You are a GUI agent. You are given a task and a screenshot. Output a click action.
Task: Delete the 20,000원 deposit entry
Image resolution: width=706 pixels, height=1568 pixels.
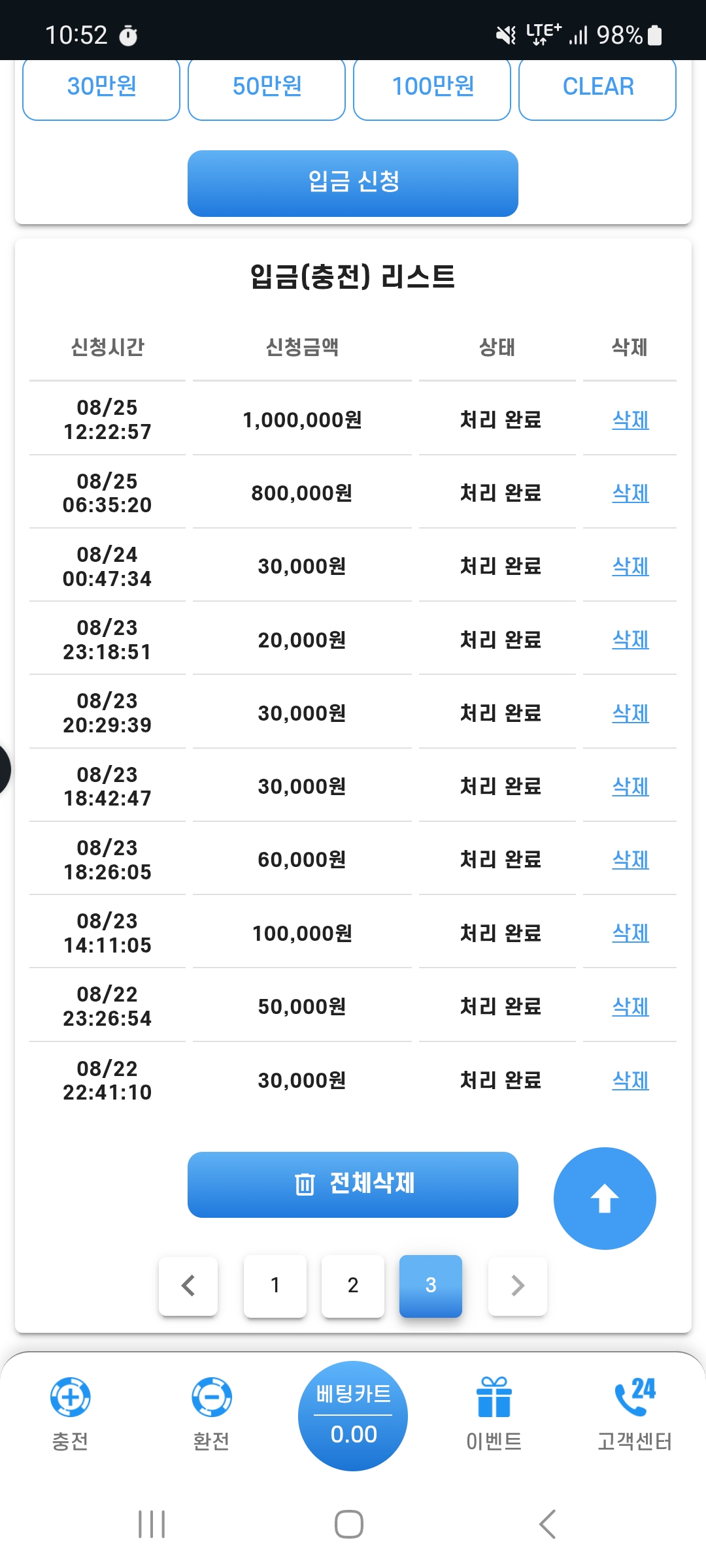click(630, 639)
